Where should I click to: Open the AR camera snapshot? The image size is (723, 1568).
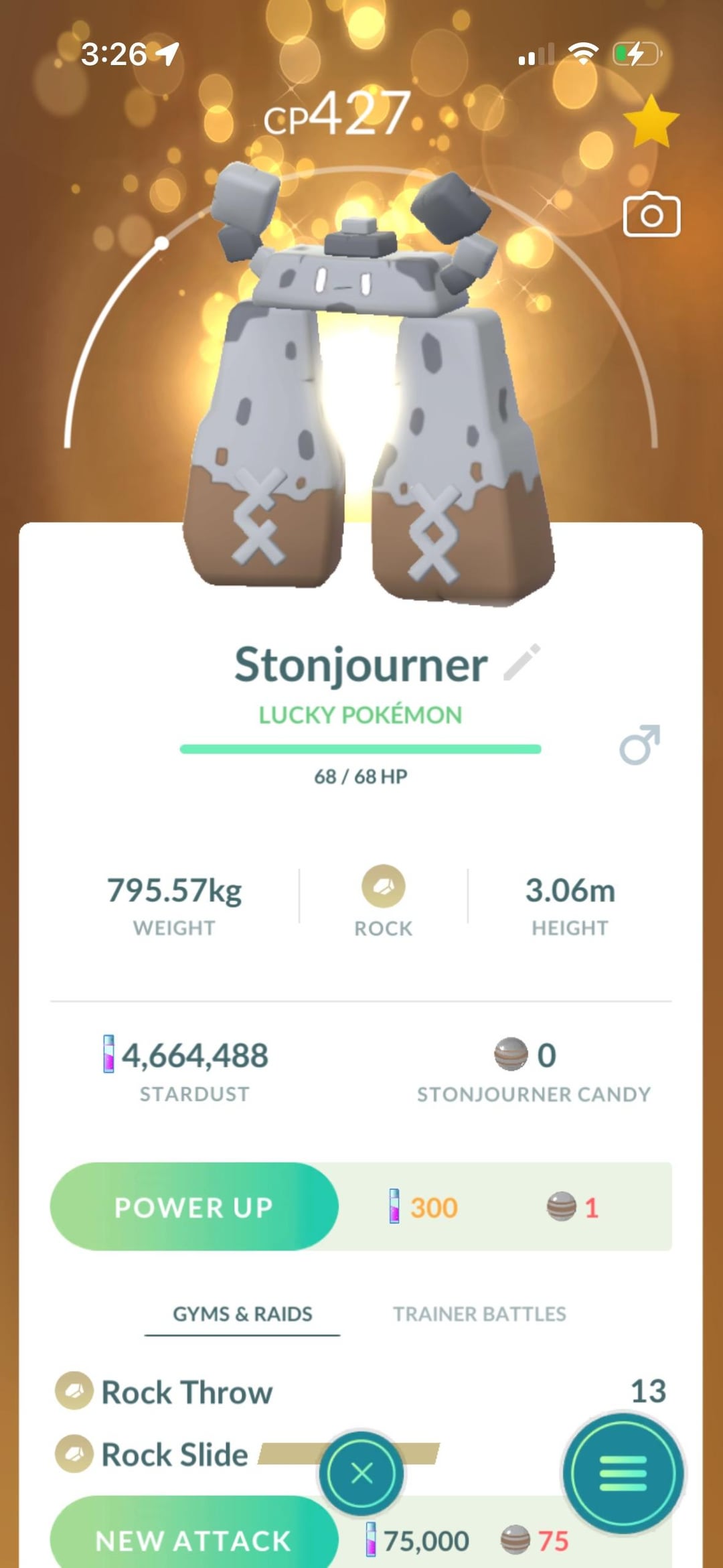[651, 216]
